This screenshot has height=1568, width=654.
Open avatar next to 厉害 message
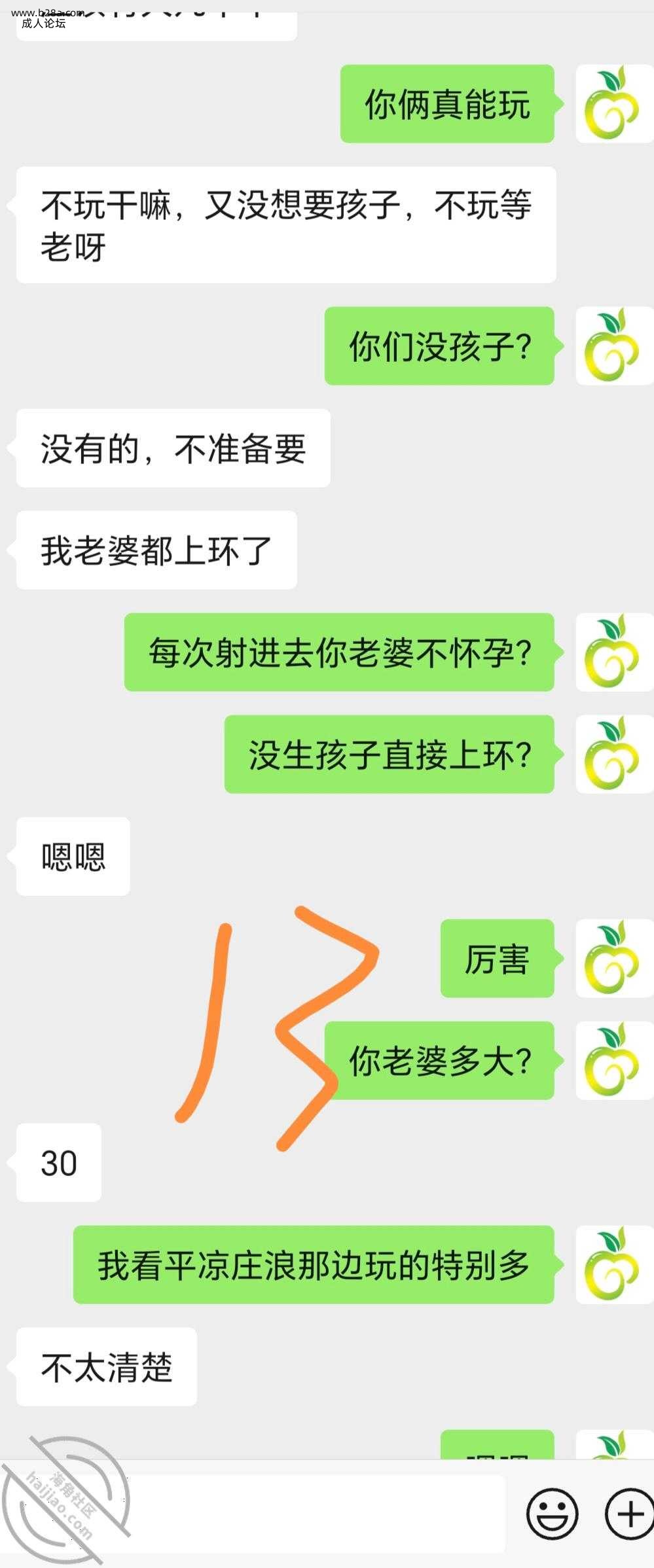[613, 959]
